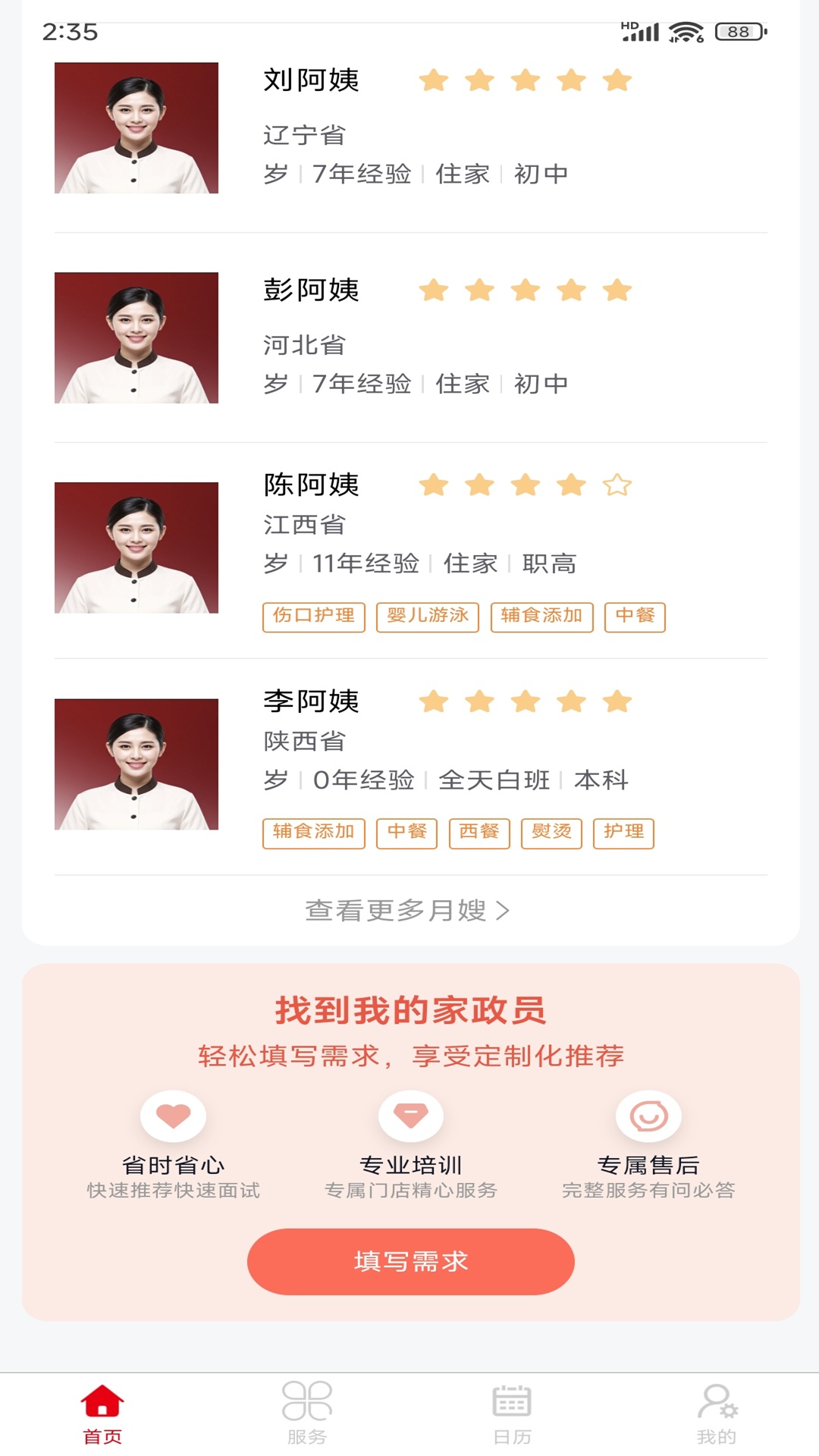Tap the first star of 彭阿姨's rating
Screen dimensions: 819x1456
(433, 290)
